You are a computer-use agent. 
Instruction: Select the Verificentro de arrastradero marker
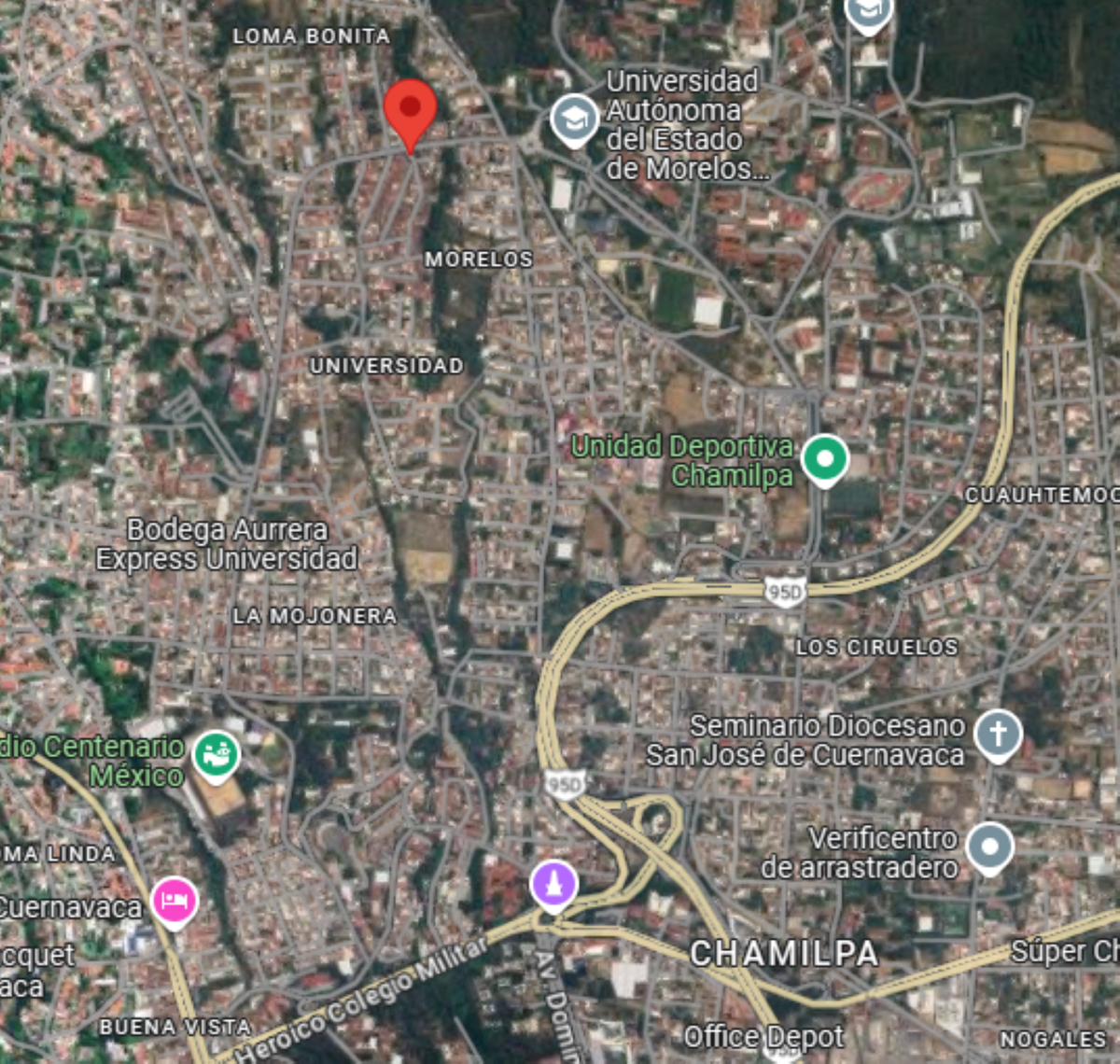coord(989,847)
